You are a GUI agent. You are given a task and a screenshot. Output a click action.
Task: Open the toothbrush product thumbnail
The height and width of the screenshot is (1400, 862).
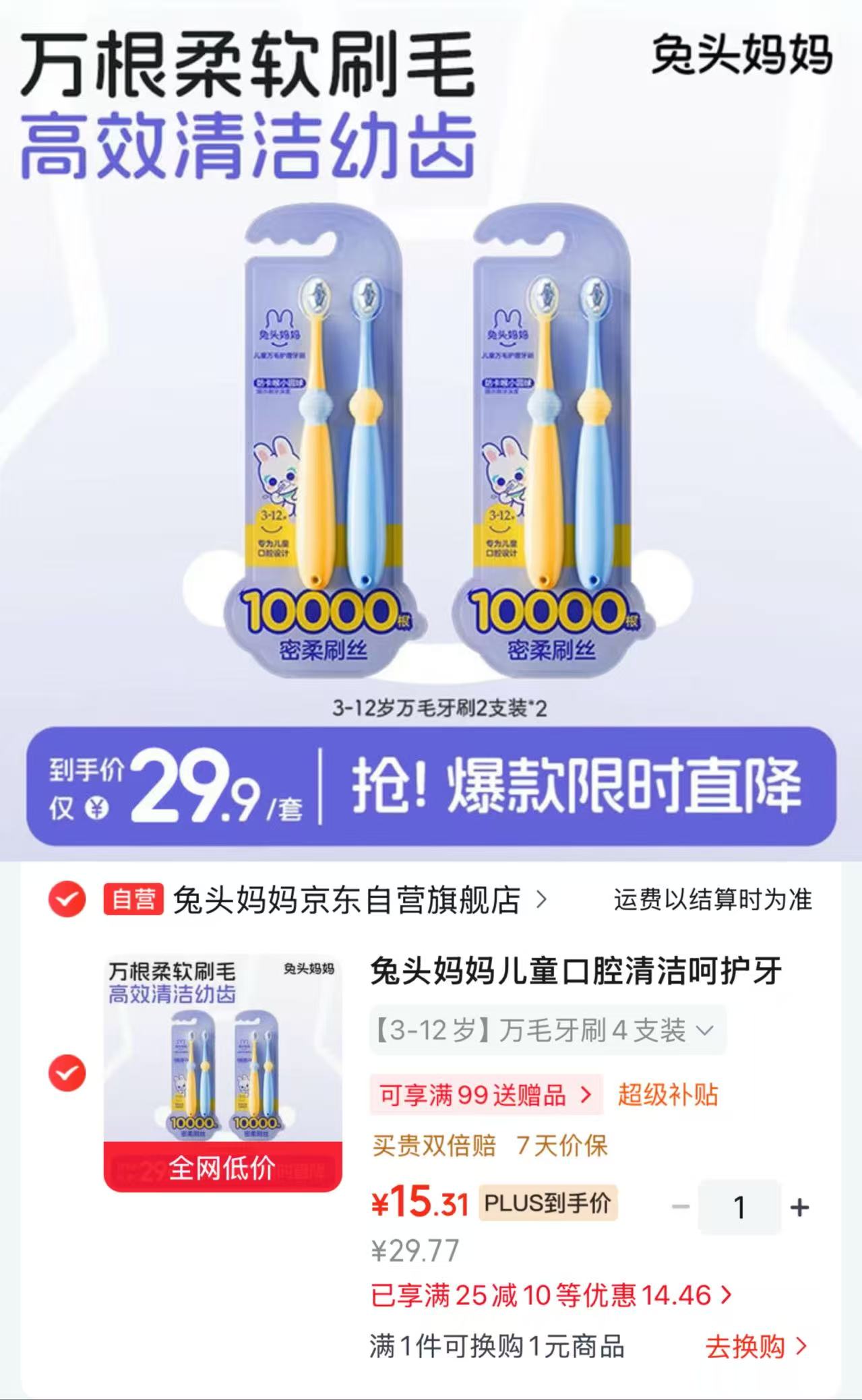pyautogui.click(x=222, y=1073)
